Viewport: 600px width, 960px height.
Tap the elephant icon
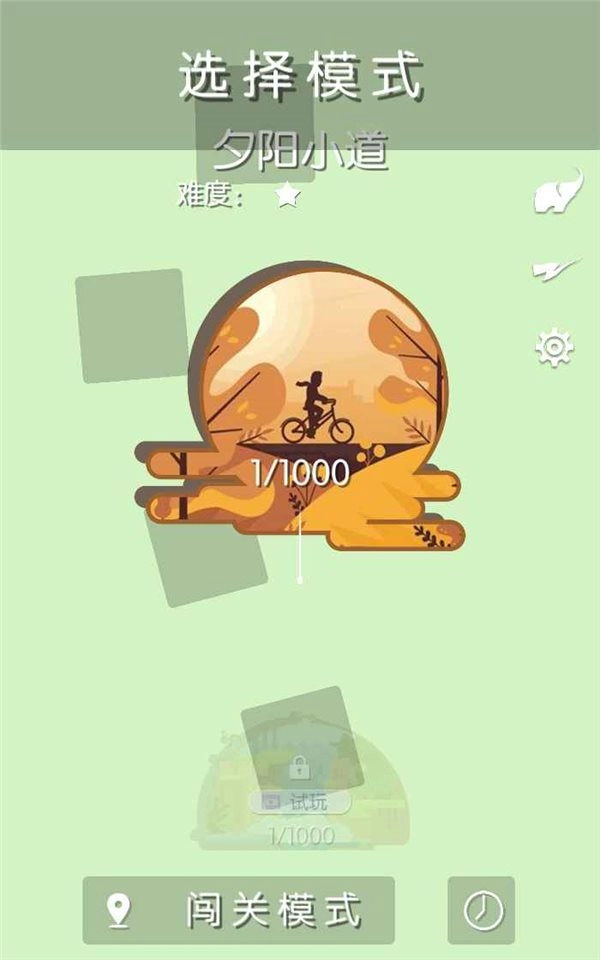[556, 190]
